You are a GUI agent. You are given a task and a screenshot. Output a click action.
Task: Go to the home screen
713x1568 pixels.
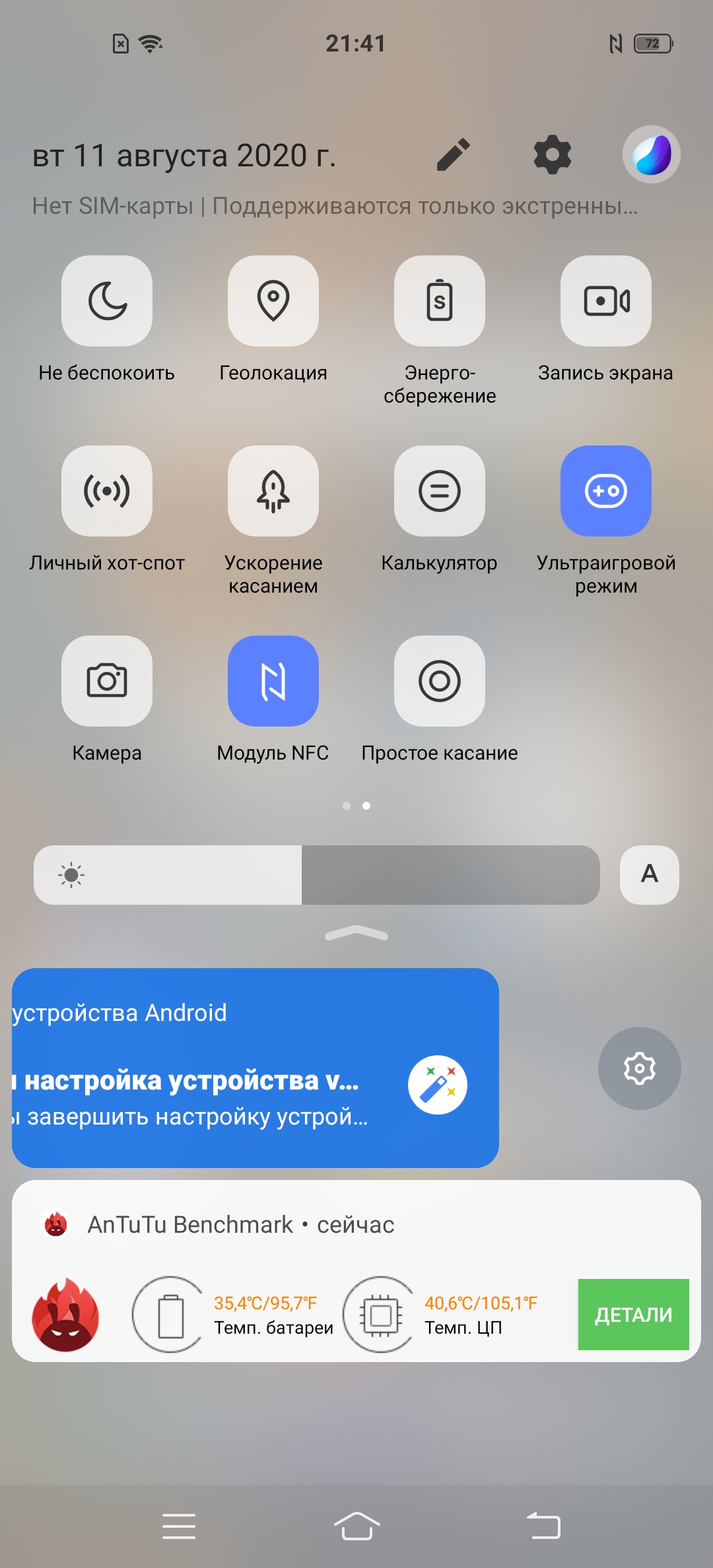(356, 1526)
